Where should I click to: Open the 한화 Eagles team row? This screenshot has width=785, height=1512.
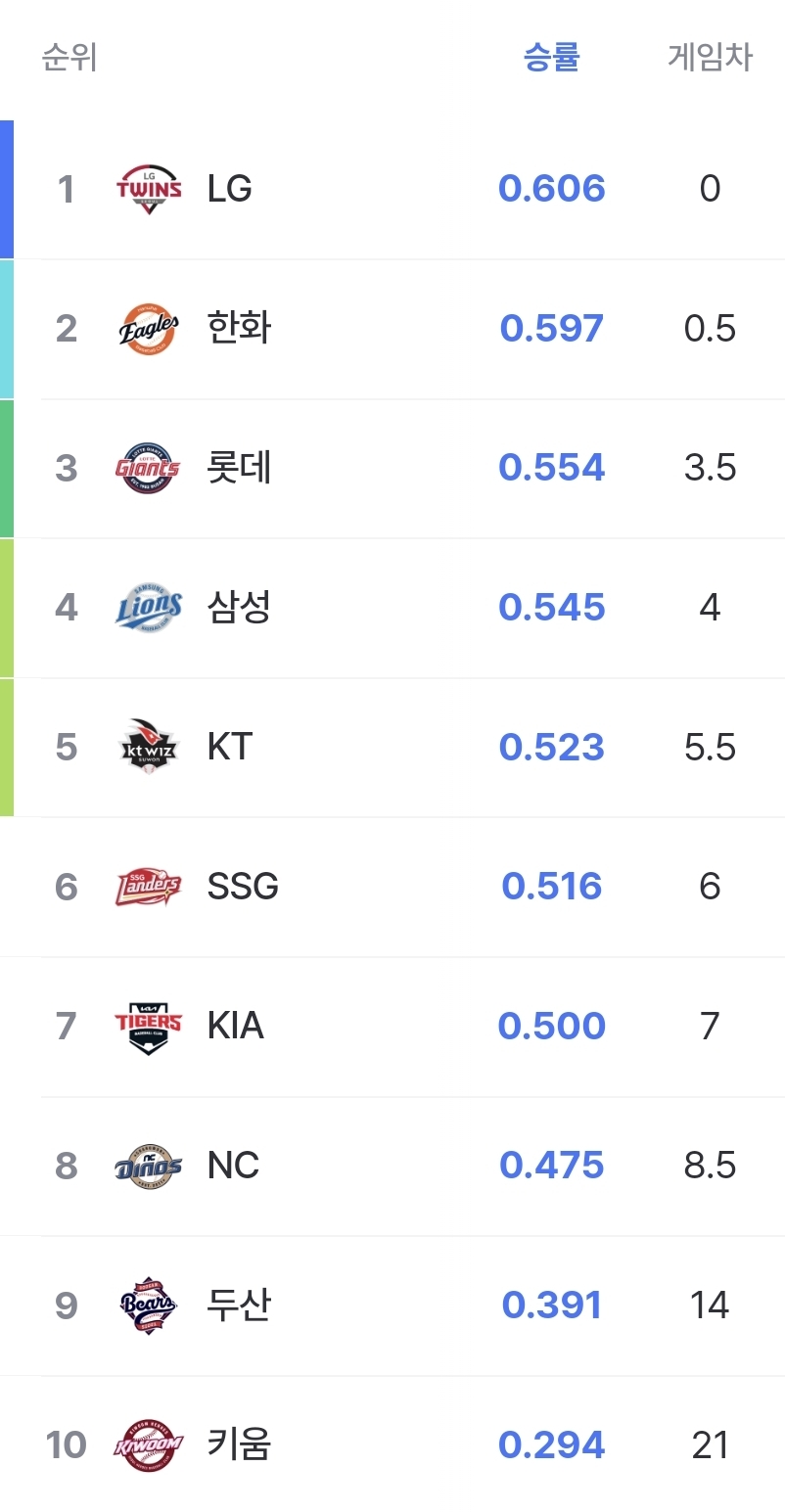coord(392,329)
